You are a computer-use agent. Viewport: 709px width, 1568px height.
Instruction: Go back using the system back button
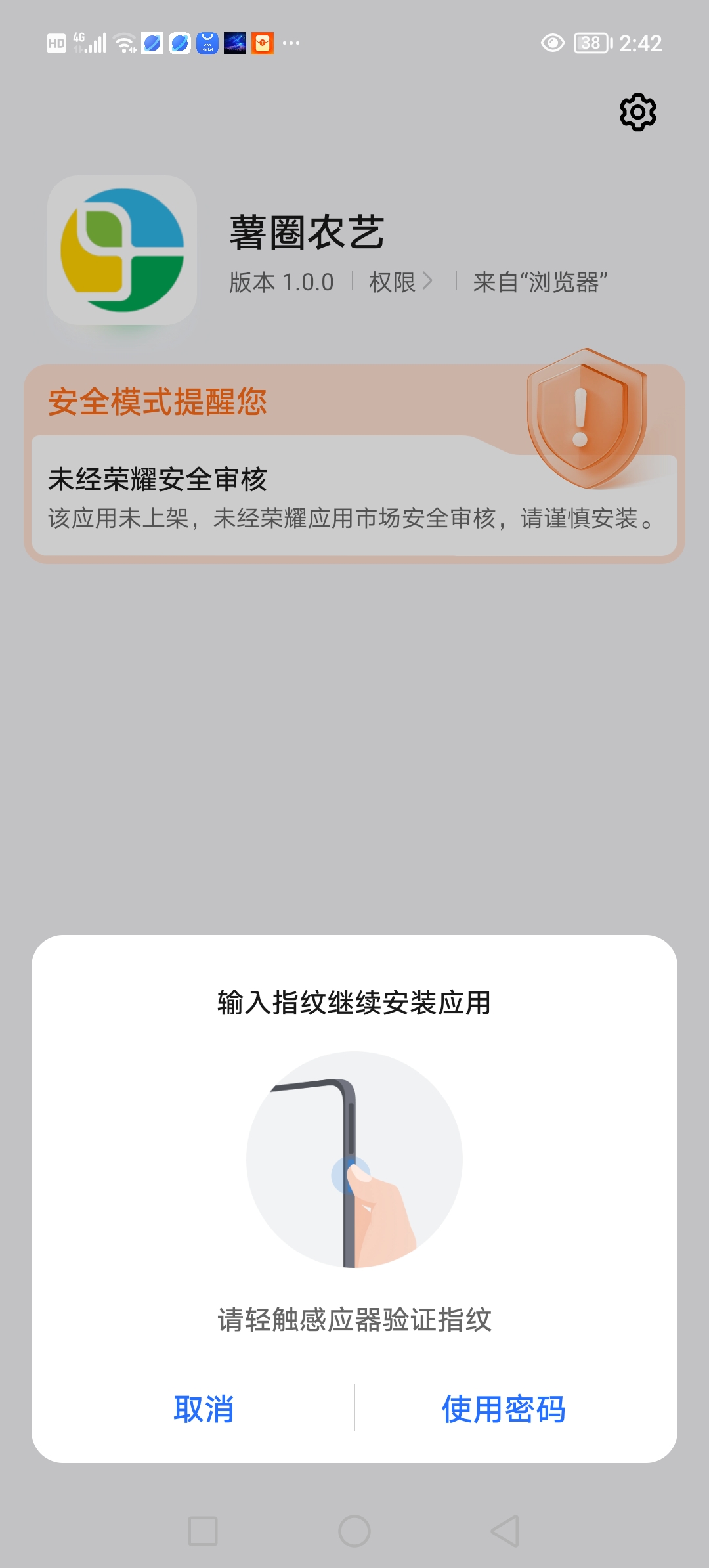click(505, 1531)
